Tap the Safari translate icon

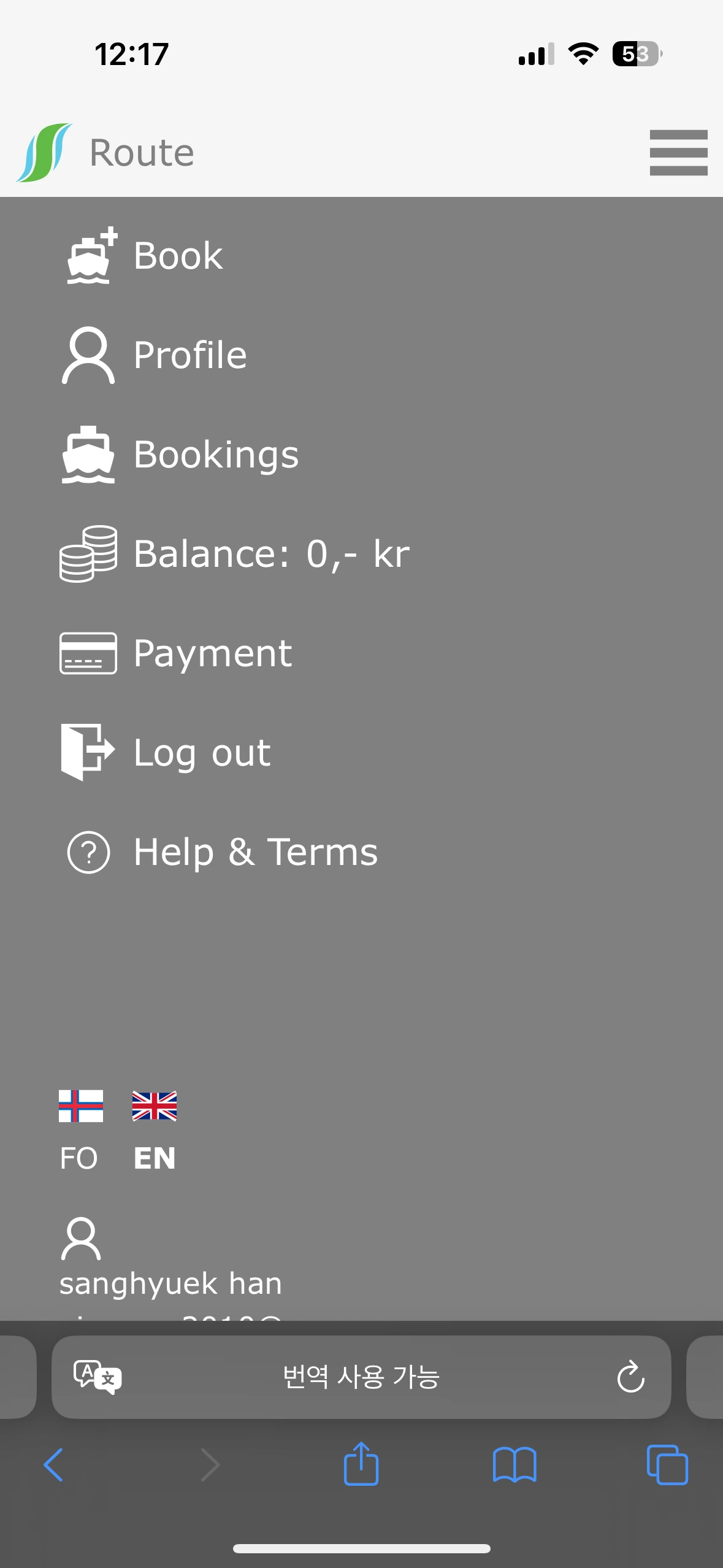point(97,1377)
